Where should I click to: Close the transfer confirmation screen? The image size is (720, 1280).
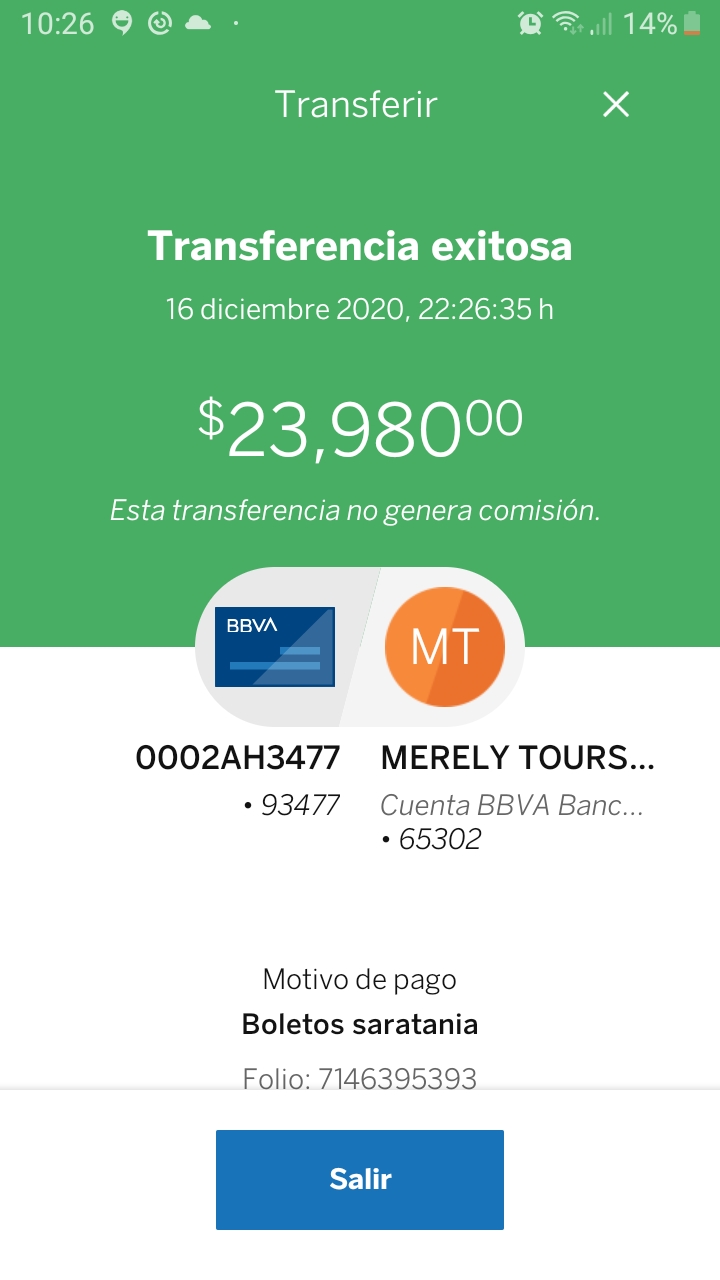coord(616,104)
